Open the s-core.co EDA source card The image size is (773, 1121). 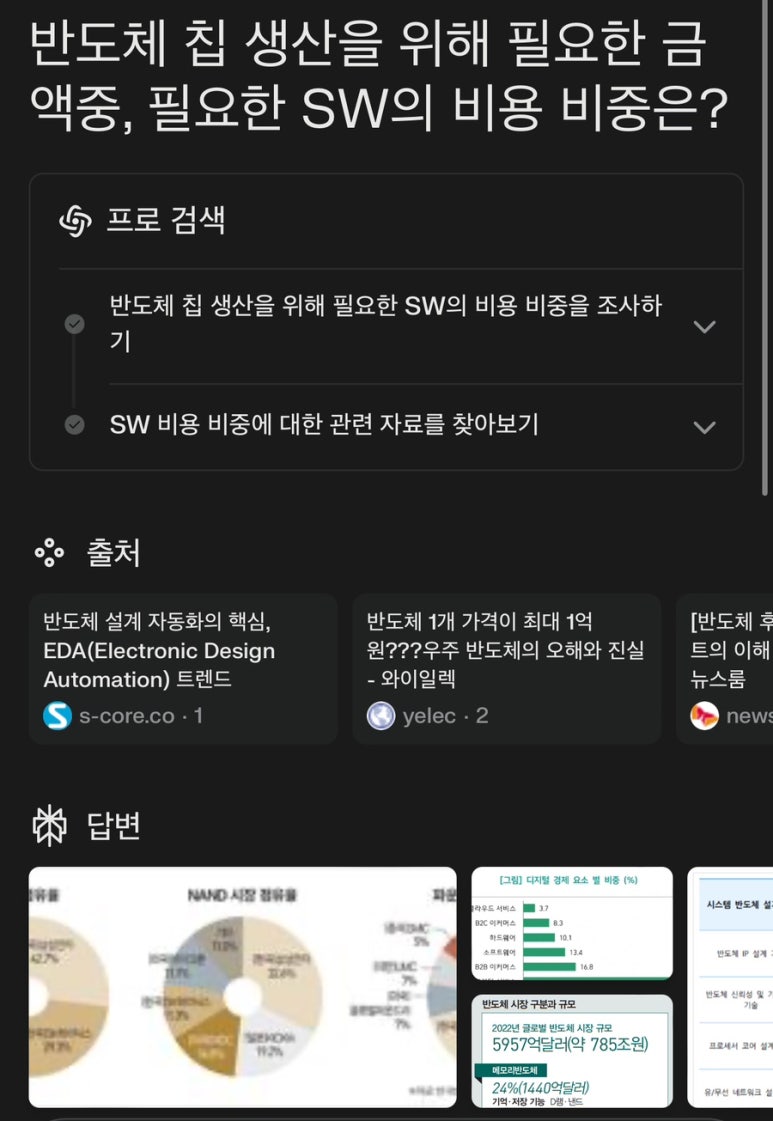pyautogui.click(x=183, y=668)
